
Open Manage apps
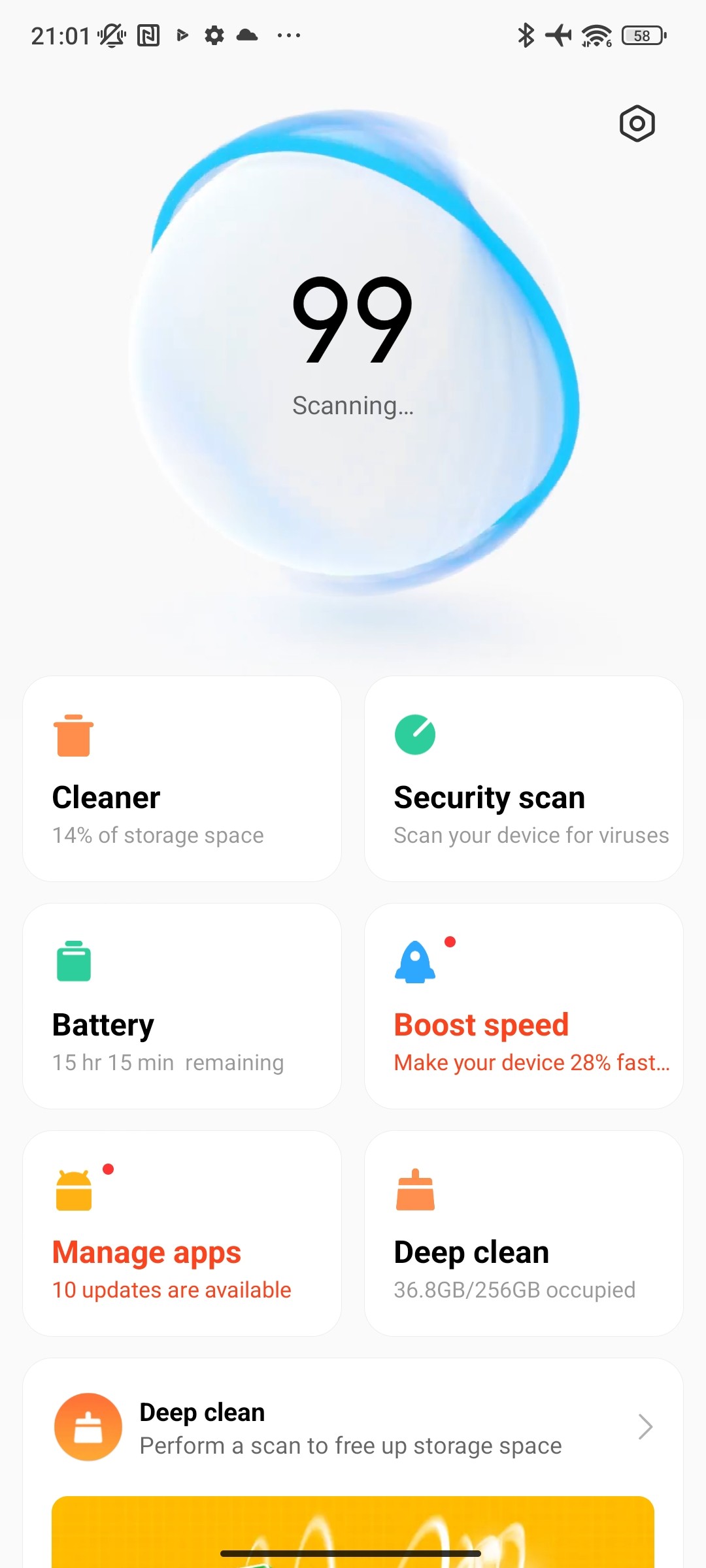click(x=182, y=1233)
